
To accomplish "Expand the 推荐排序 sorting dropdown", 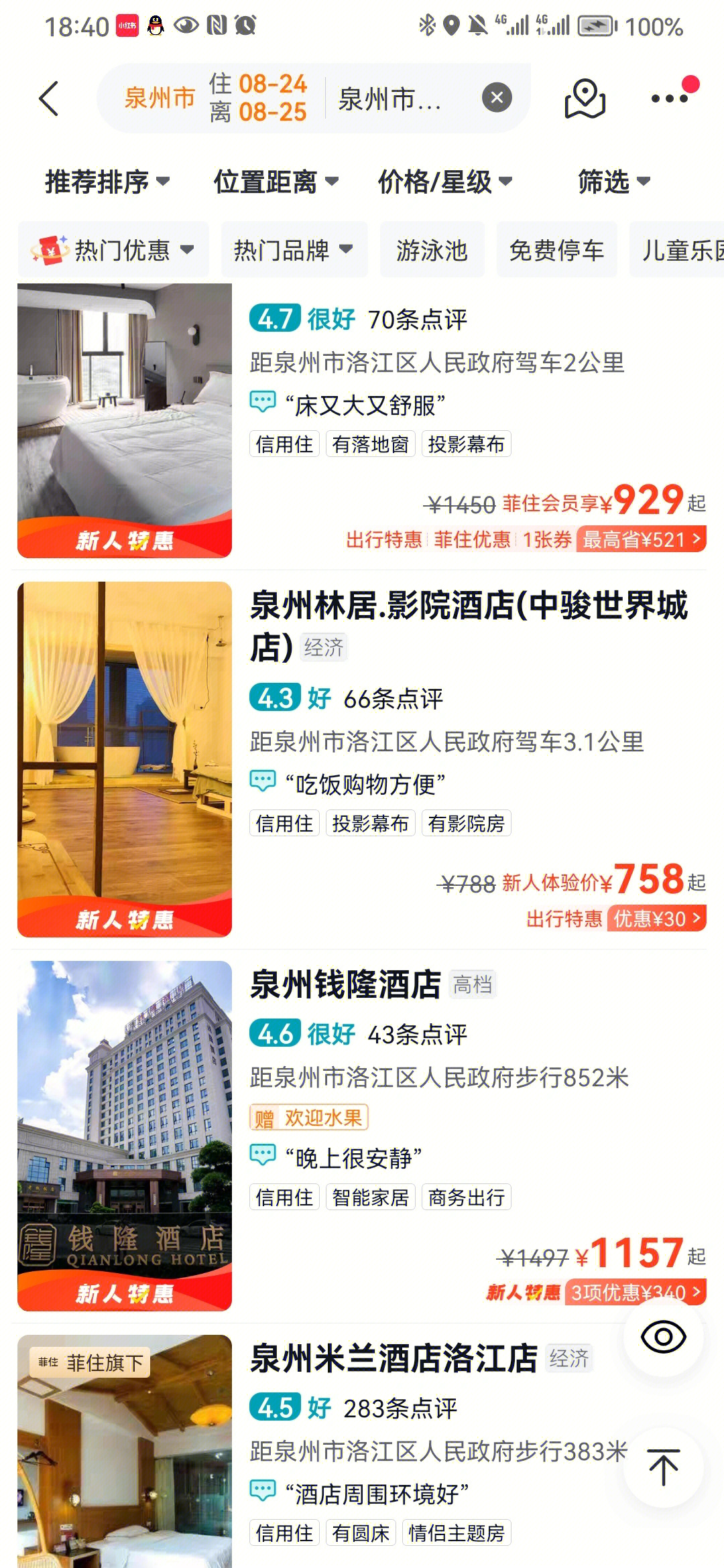I will [107, 182].
